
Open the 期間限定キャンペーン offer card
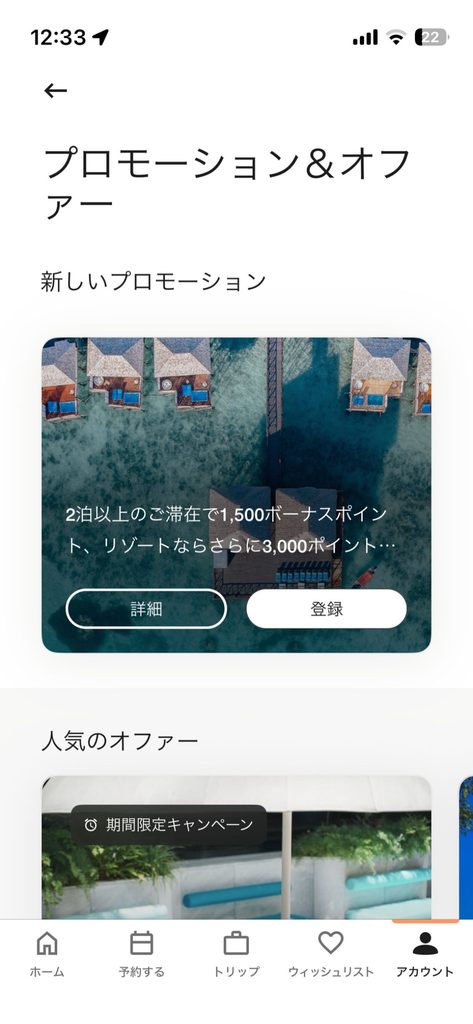[236, 847]
